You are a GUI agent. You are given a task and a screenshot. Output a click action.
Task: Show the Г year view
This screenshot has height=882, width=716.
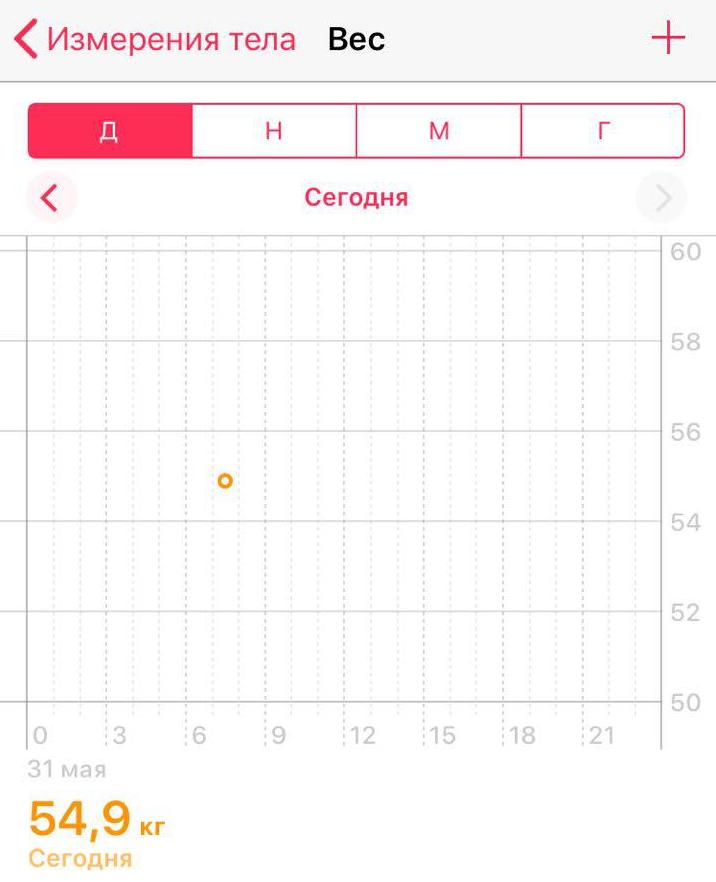(603, 131)
